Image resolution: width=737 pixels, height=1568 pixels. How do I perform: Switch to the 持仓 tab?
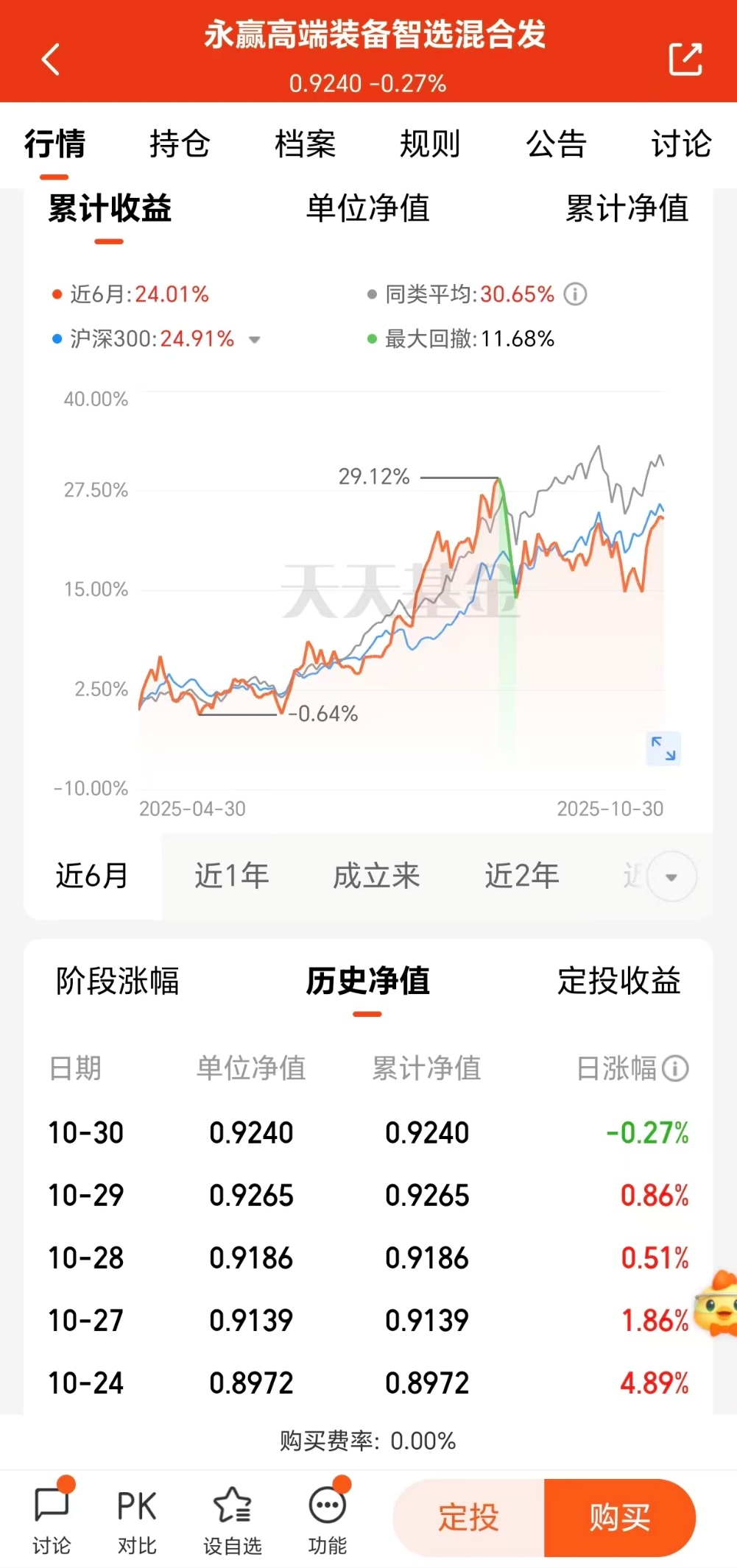[180, 145]
